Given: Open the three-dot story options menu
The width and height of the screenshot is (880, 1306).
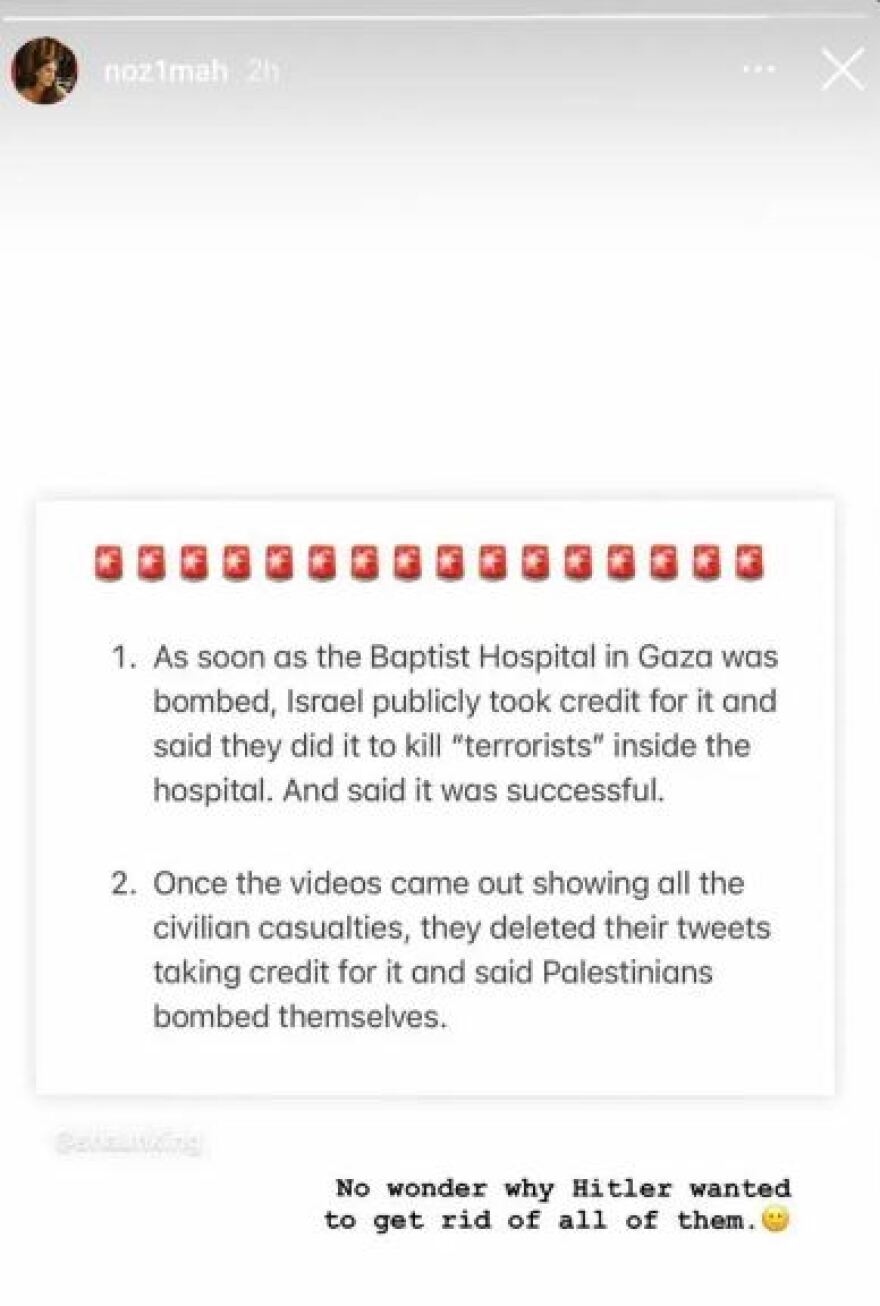Looking at the screenshot, I should (x=758, y=71).
